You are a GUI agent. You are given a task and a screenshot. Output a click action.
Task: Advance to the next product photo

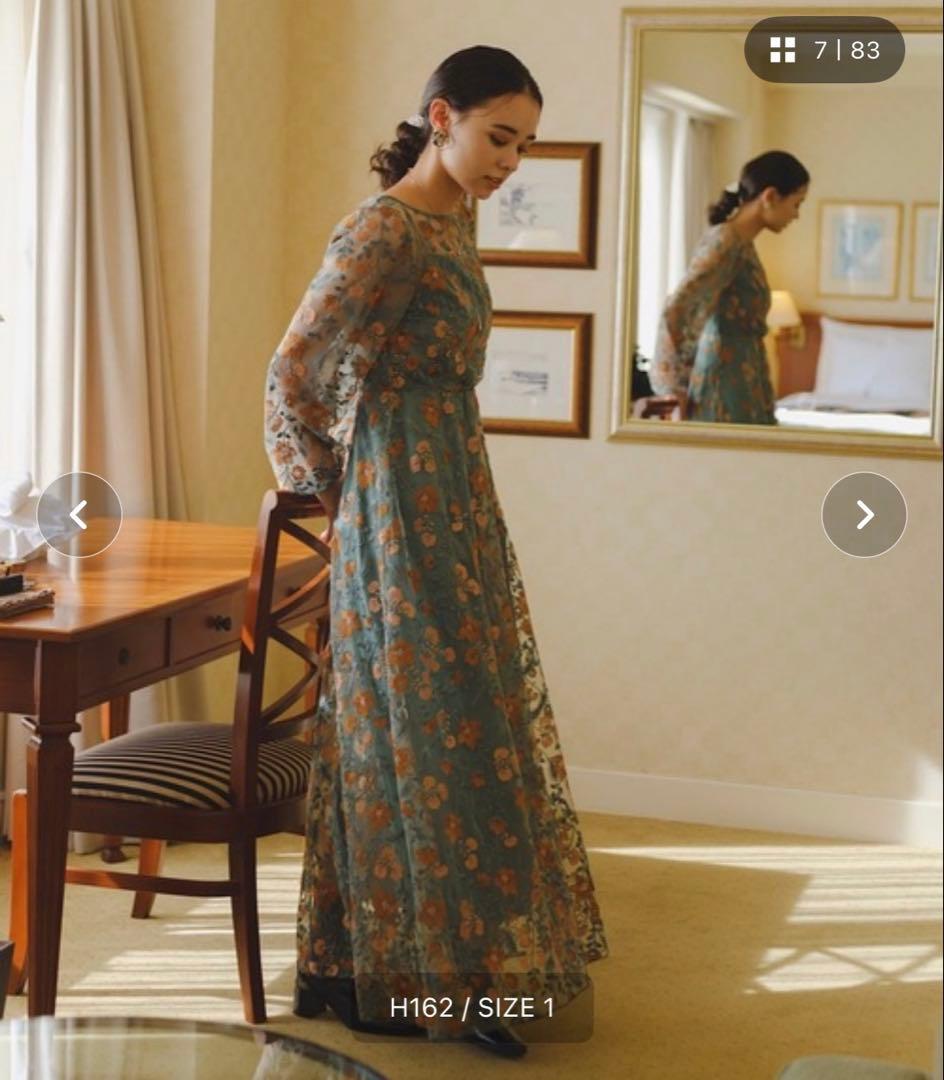864,515
